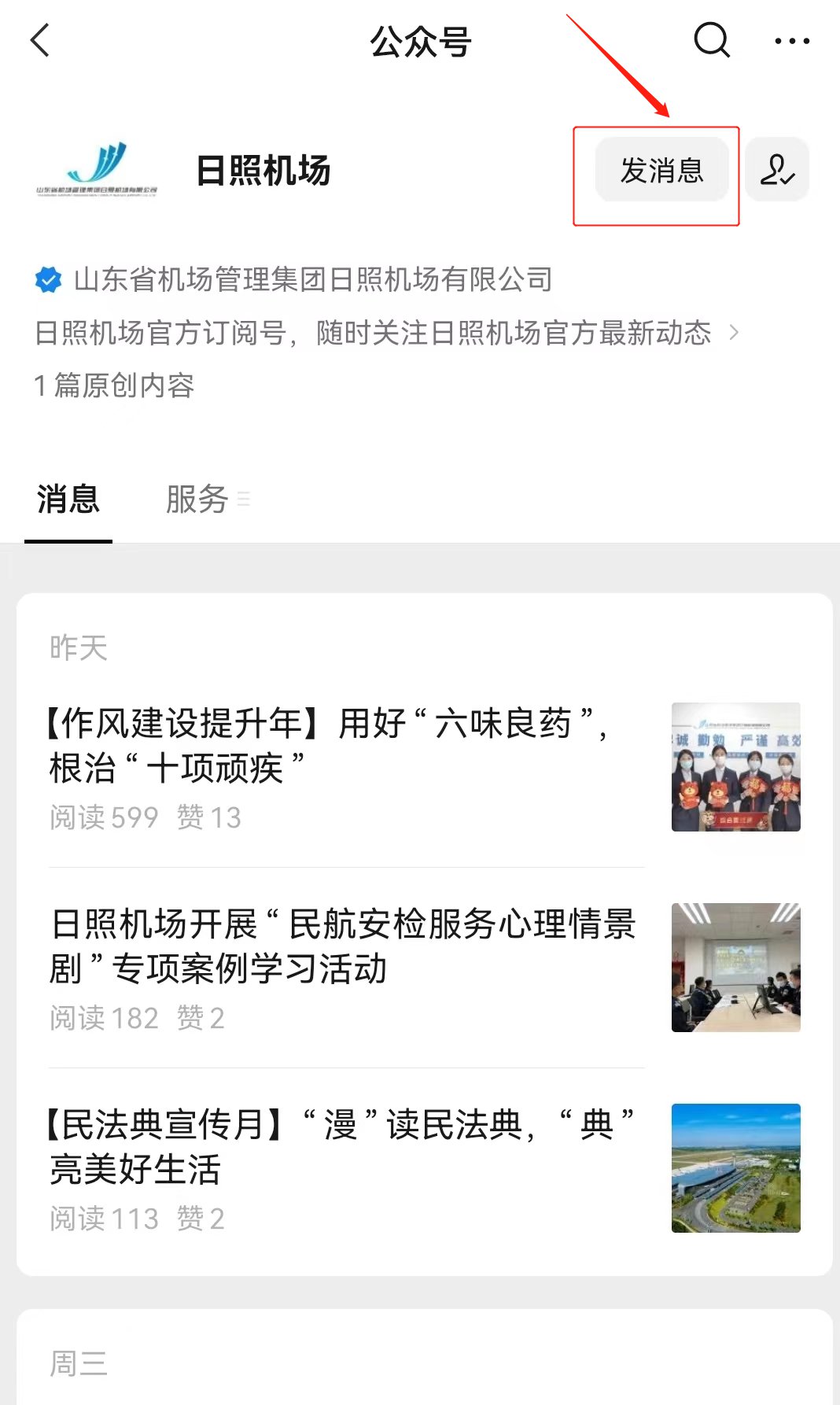Open the three-dot overflow menu
Screen dimensions: 840x1405
(791, 41)
